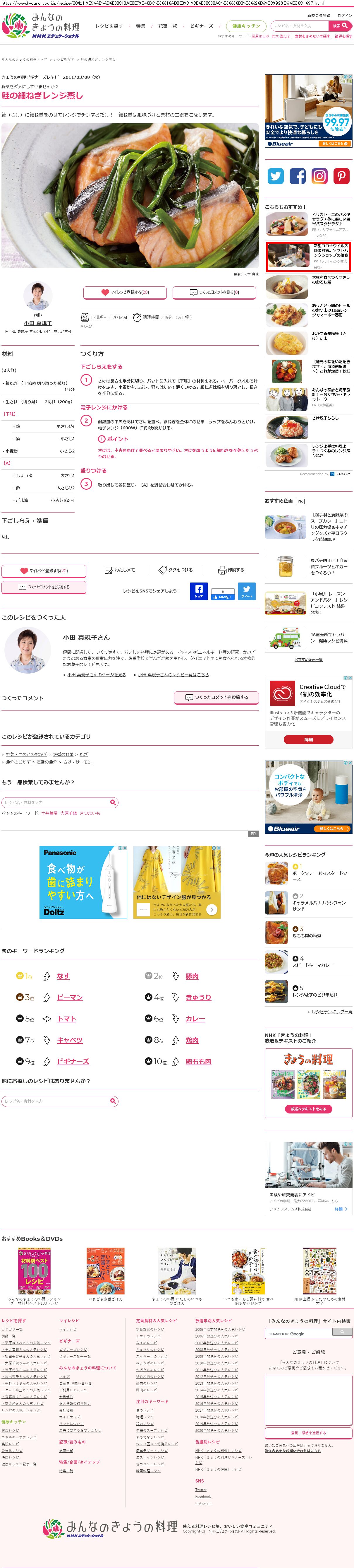Screen dimensions: 354x1568
Task: Switch to the ビギナーズ section
Action: click(x=201, y=26)
